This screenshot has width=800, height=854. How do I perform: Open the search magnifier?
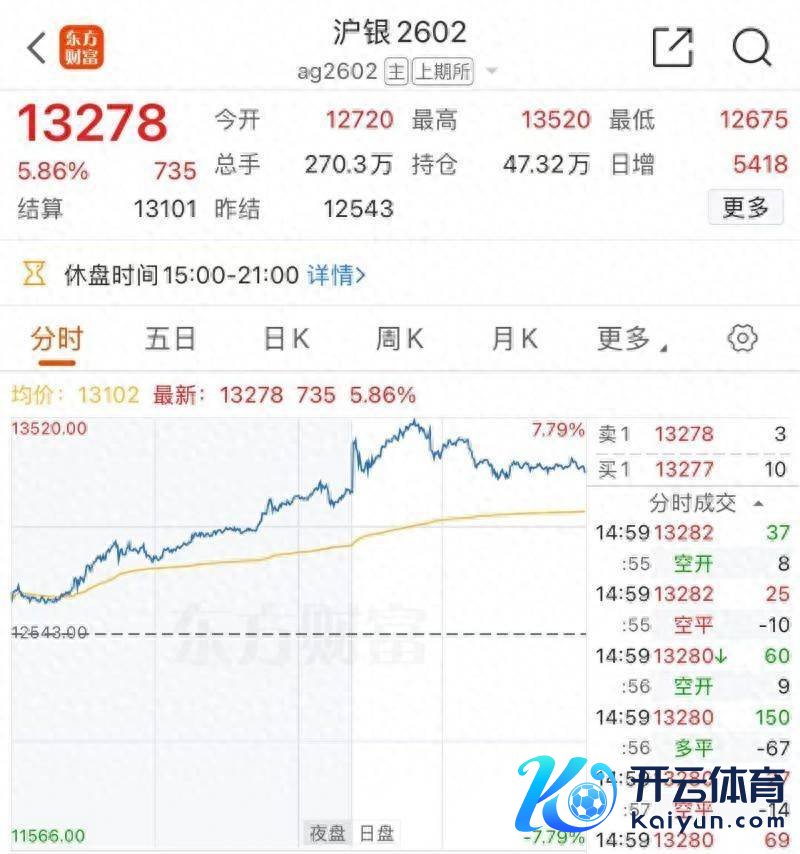click(751, 46)
